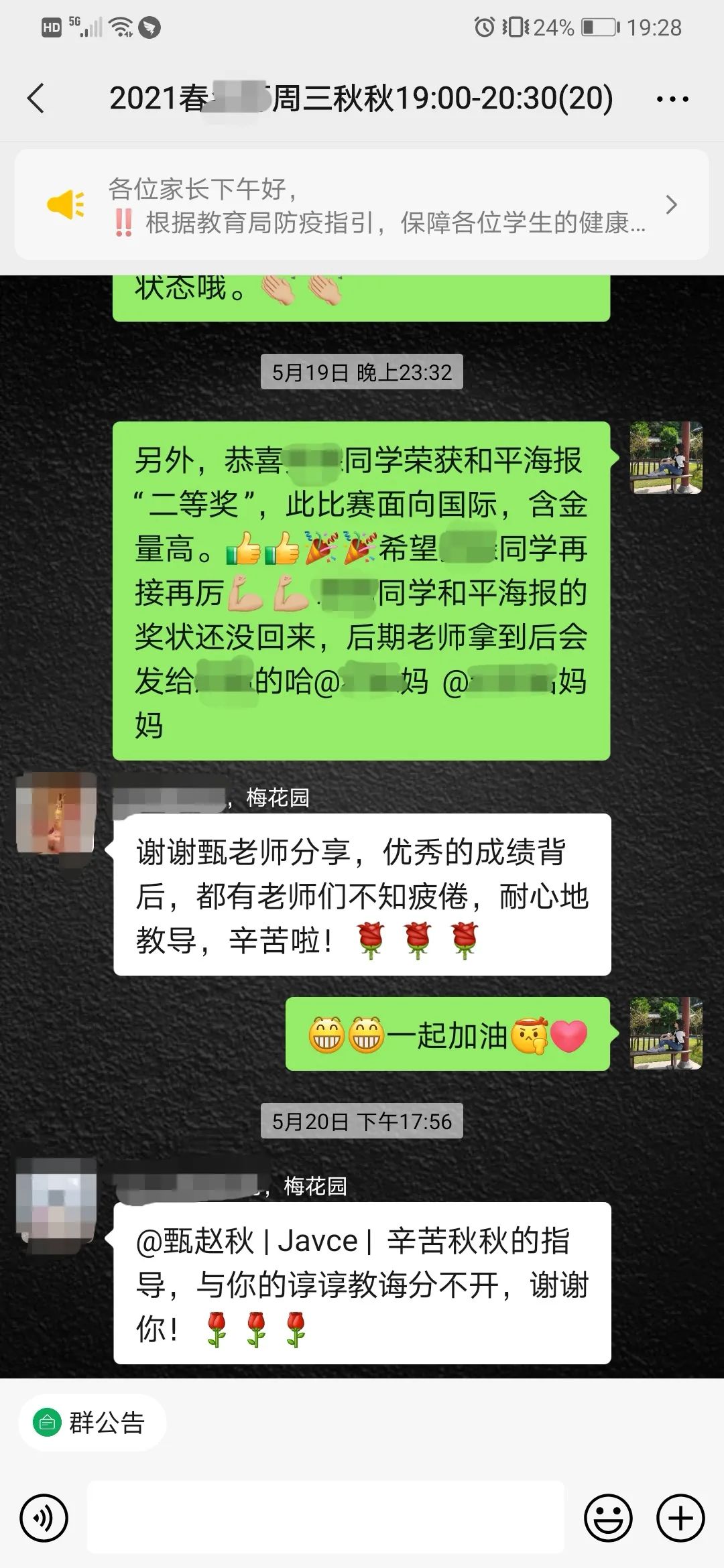This screenshot has width=724, height=1568.
Task: Open the plus attachments menu
Action: pyautogui.click(x=680, y=1518)
